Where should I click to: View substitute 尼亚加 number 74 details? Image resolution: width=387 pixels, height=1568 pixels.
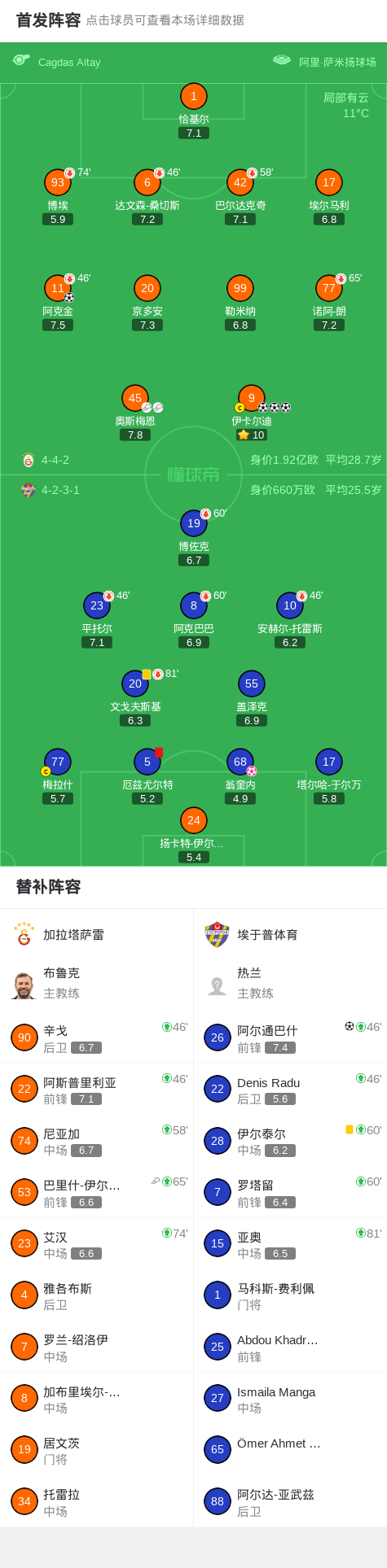tap(97, 1141)
